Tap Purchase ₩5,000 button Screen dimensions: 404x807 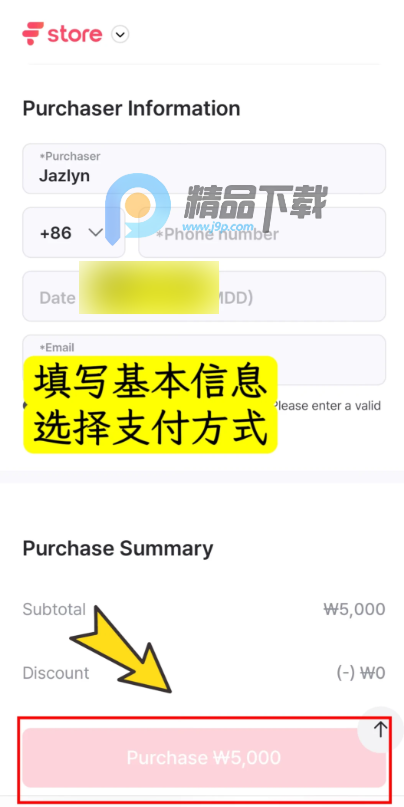(x=204, y=758)
